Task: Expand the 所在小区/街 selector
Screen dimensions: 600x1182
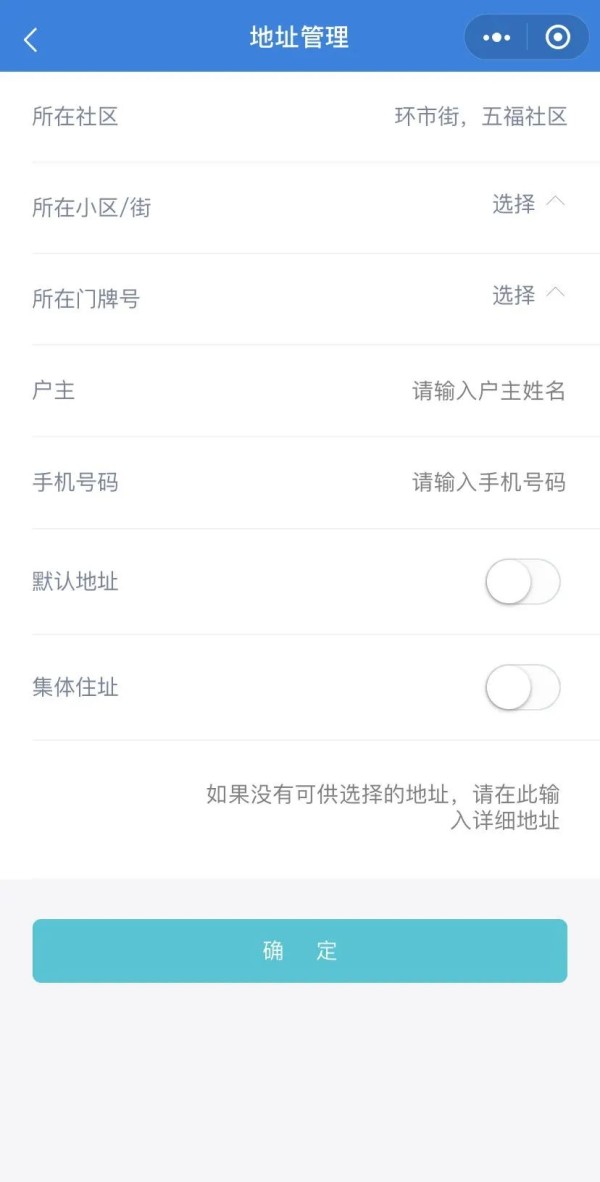Action: click(x=300, y=206)
